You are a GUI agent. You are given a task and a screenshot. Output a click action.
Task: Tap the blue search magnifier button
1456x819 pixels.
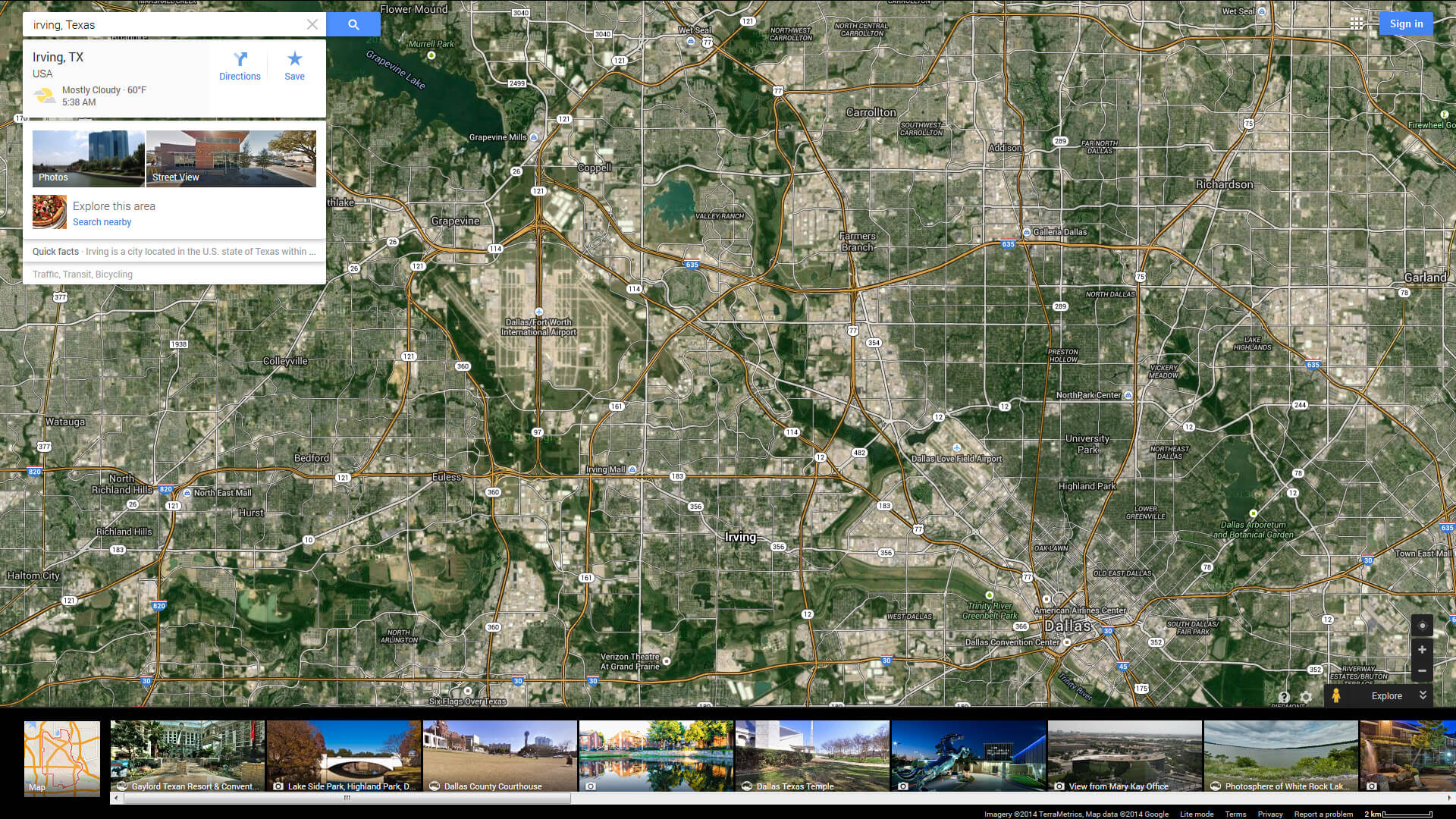(x=353, y=24)
